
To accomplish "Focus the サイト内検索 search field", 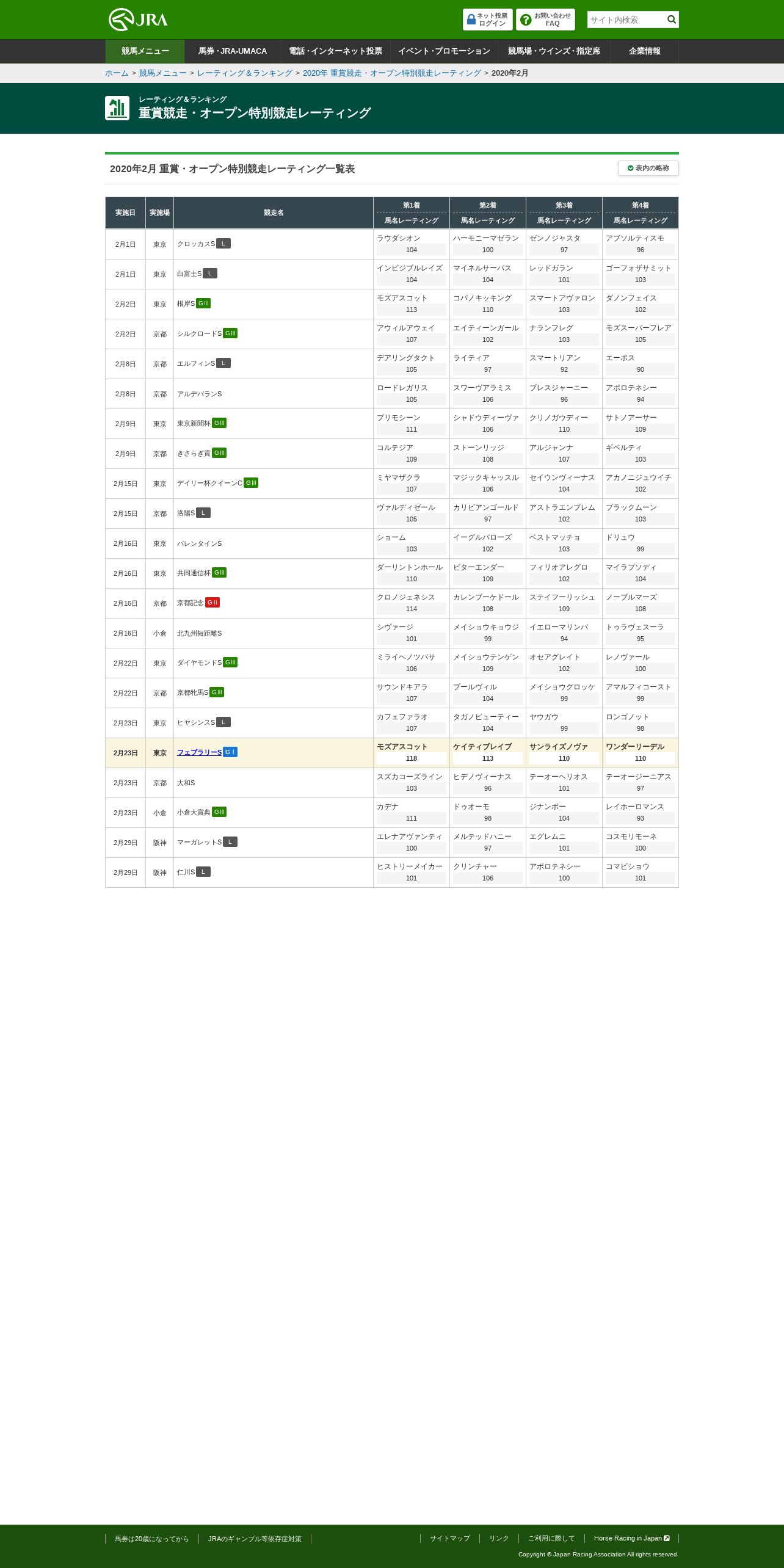I will click(x=625, y=20).
